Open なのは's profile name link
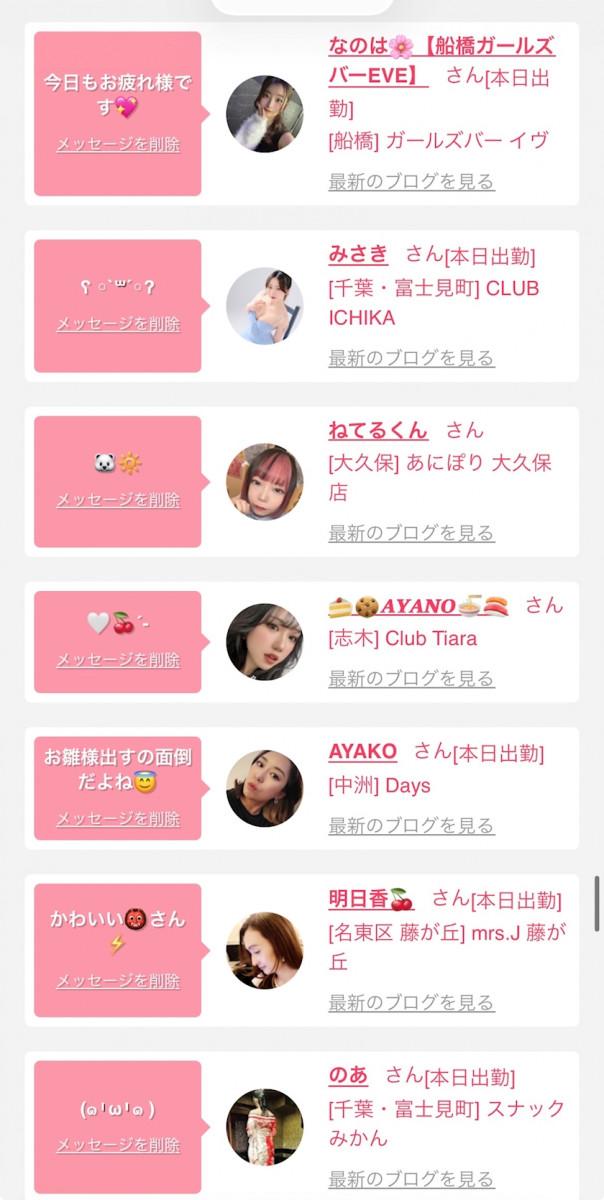The width and height of the screenshot is (604, 1200). point(441,47)
